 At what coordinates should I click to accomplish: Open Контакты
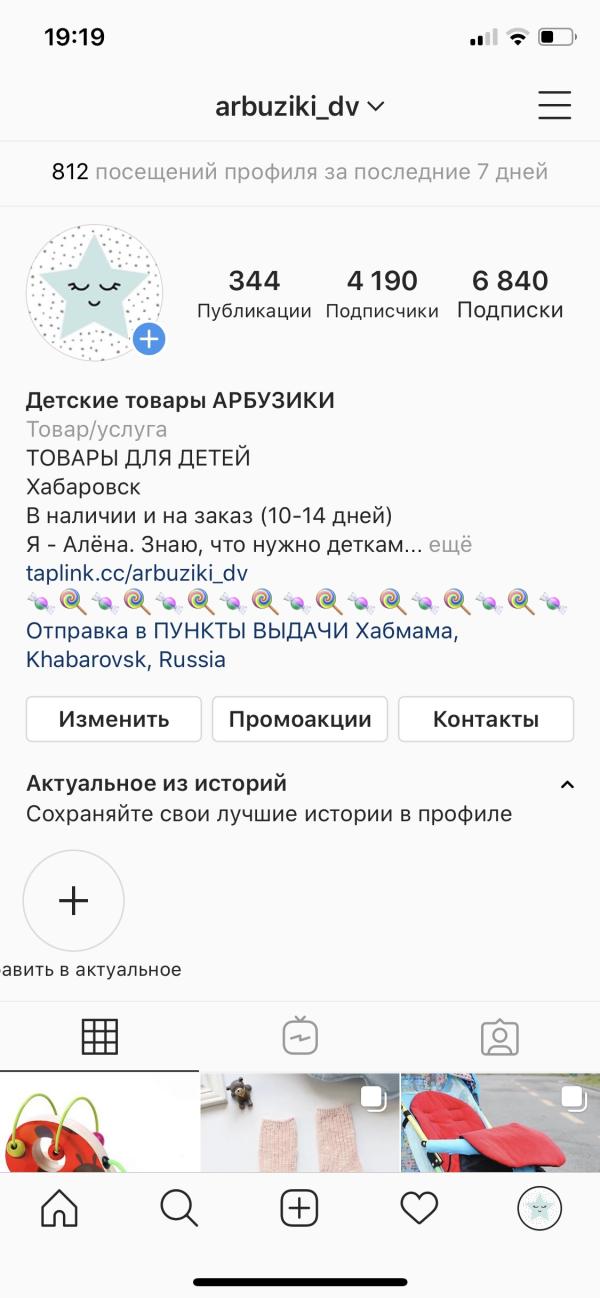[486, 719]
